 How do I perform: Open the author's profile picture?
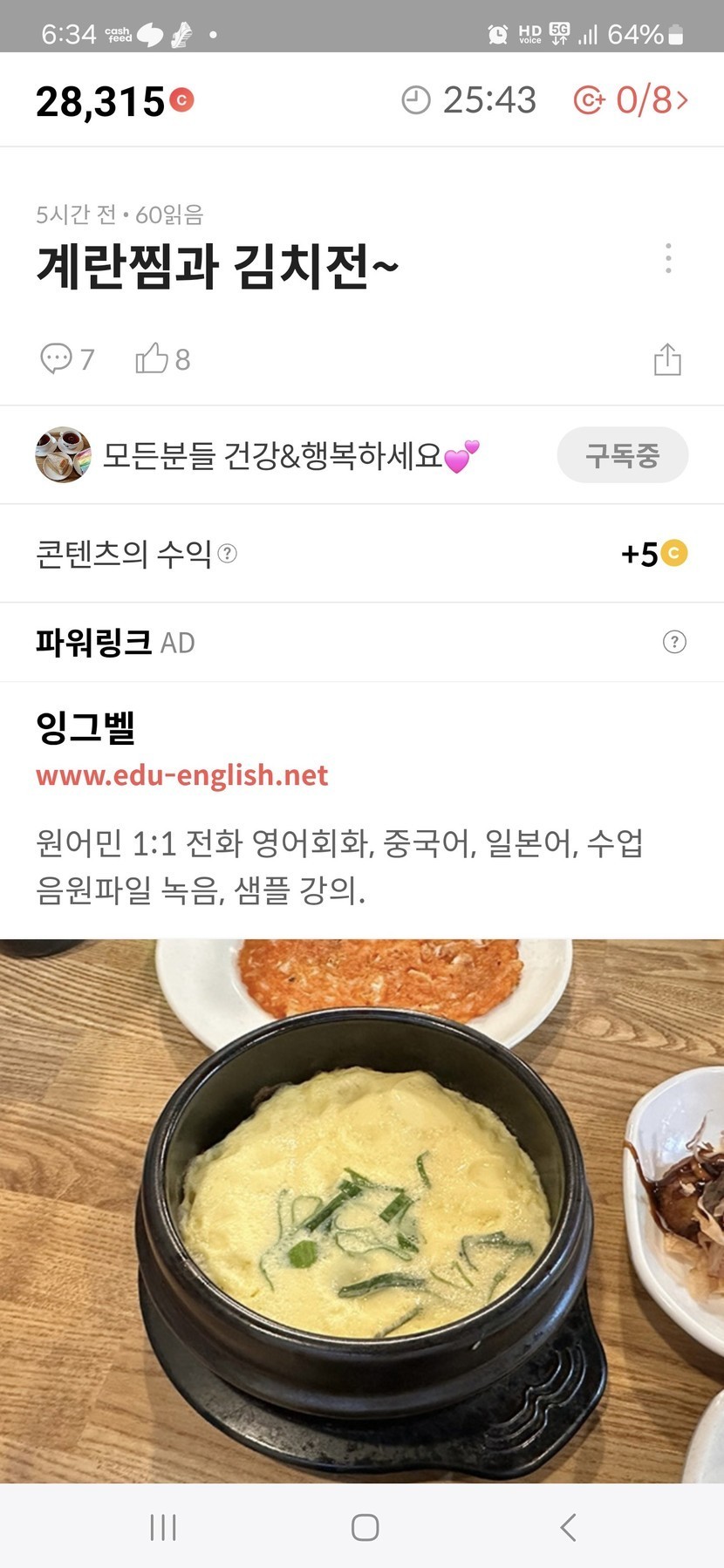63,455
